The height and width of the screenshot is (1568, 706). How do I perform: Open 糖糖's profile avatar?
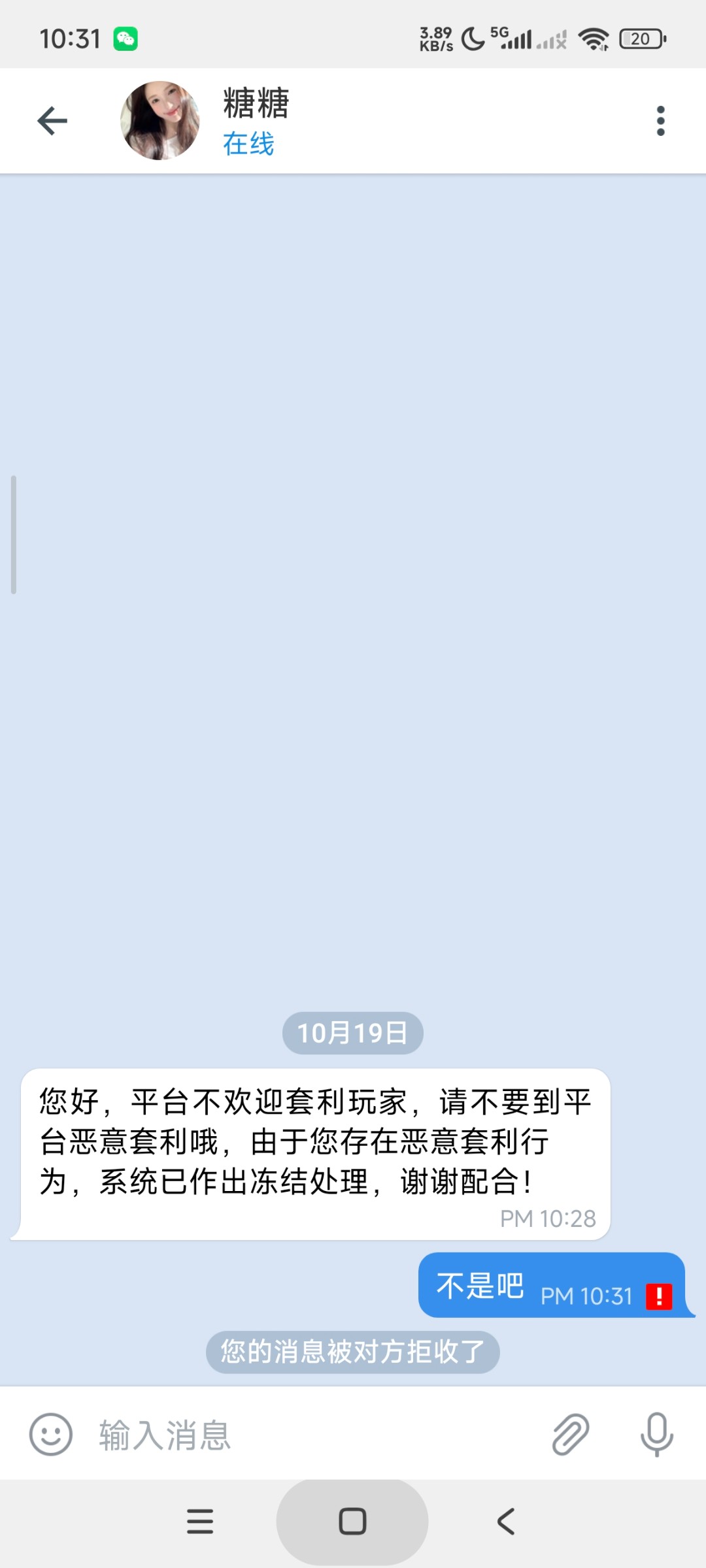pos(160,121)
